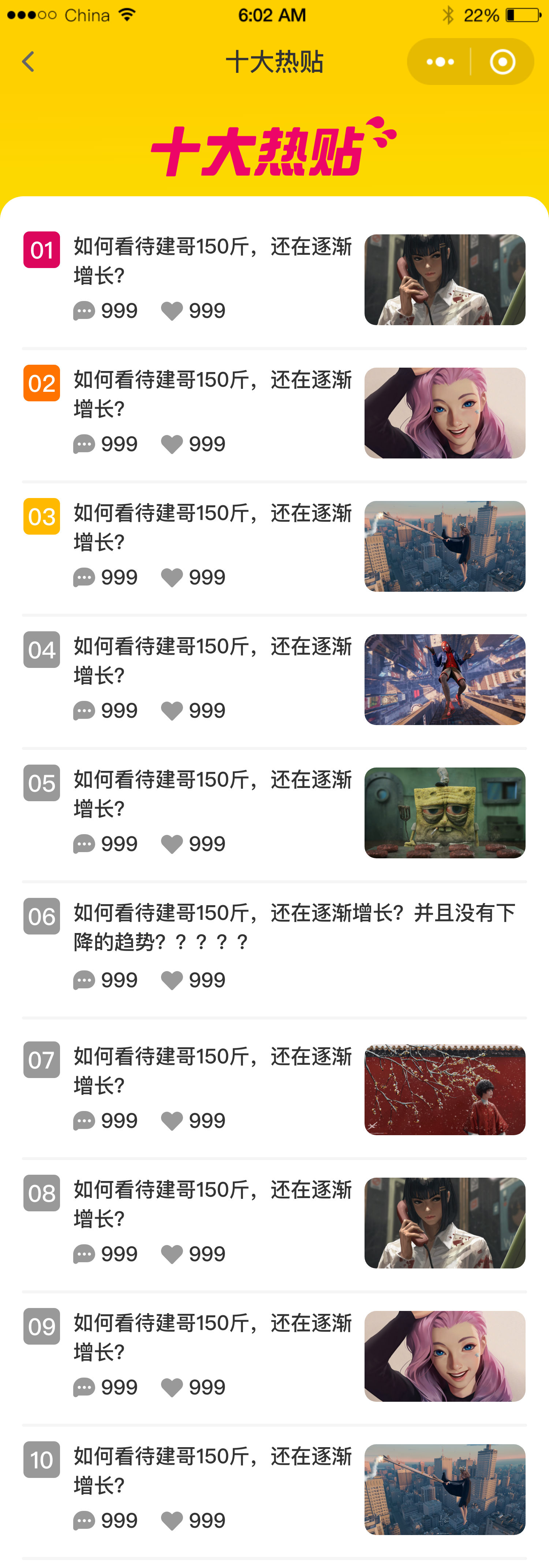
Task: View the red wall image on post 07
Action: click(444, 1089)
